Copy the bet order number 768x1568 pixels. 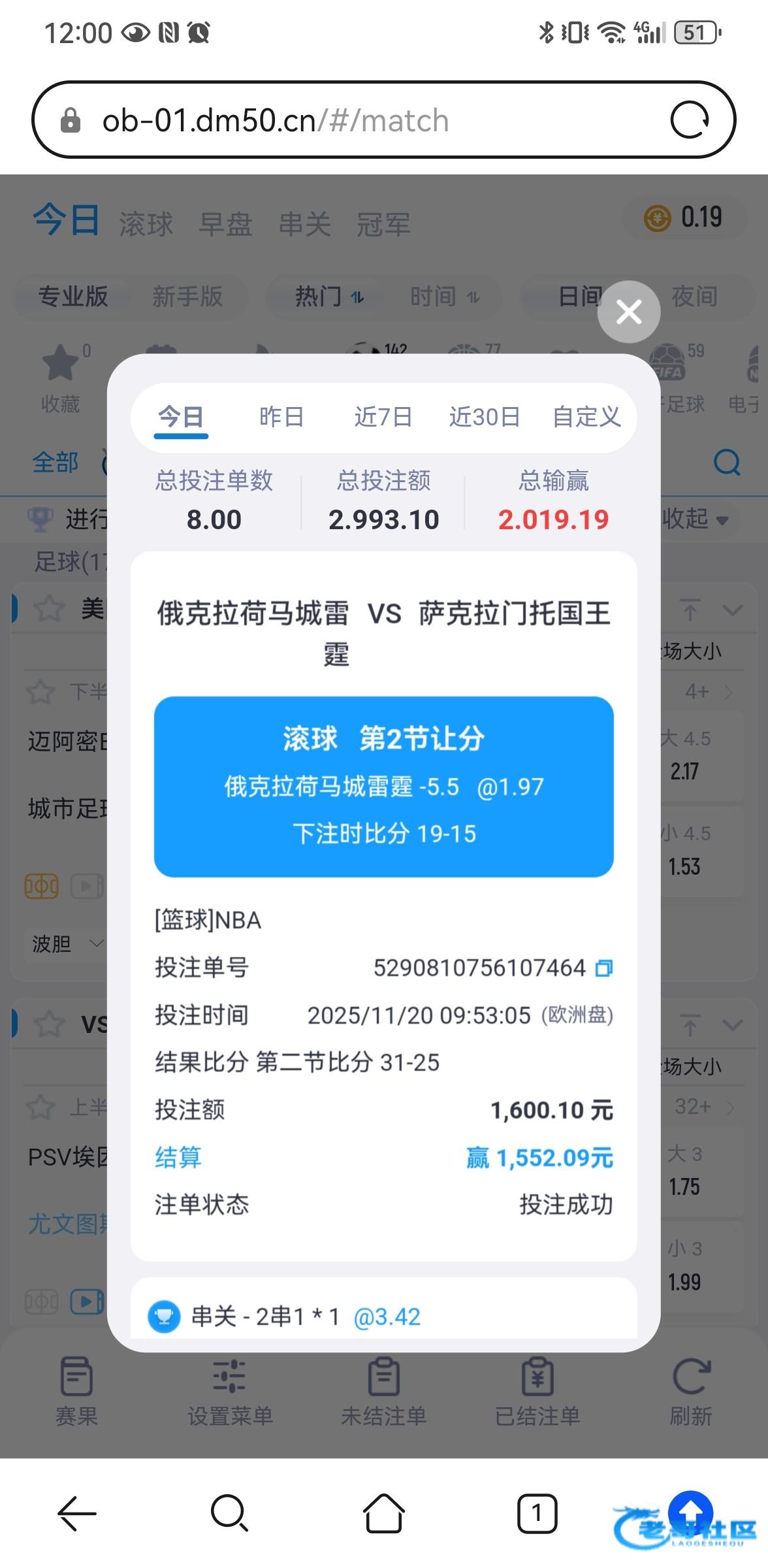pos(604,968)
